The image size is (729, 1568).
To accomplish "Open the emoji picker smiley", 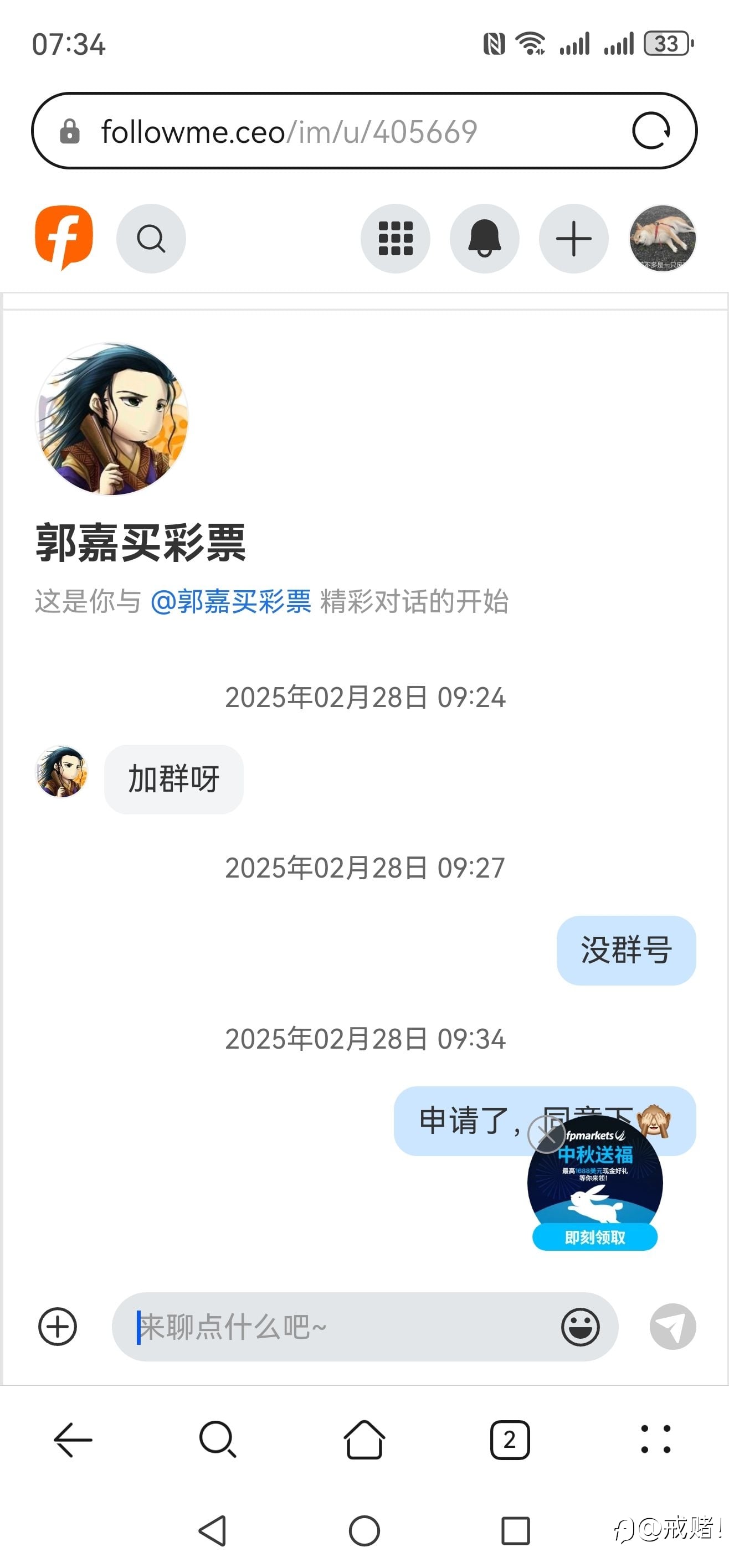I will 580,1327.
